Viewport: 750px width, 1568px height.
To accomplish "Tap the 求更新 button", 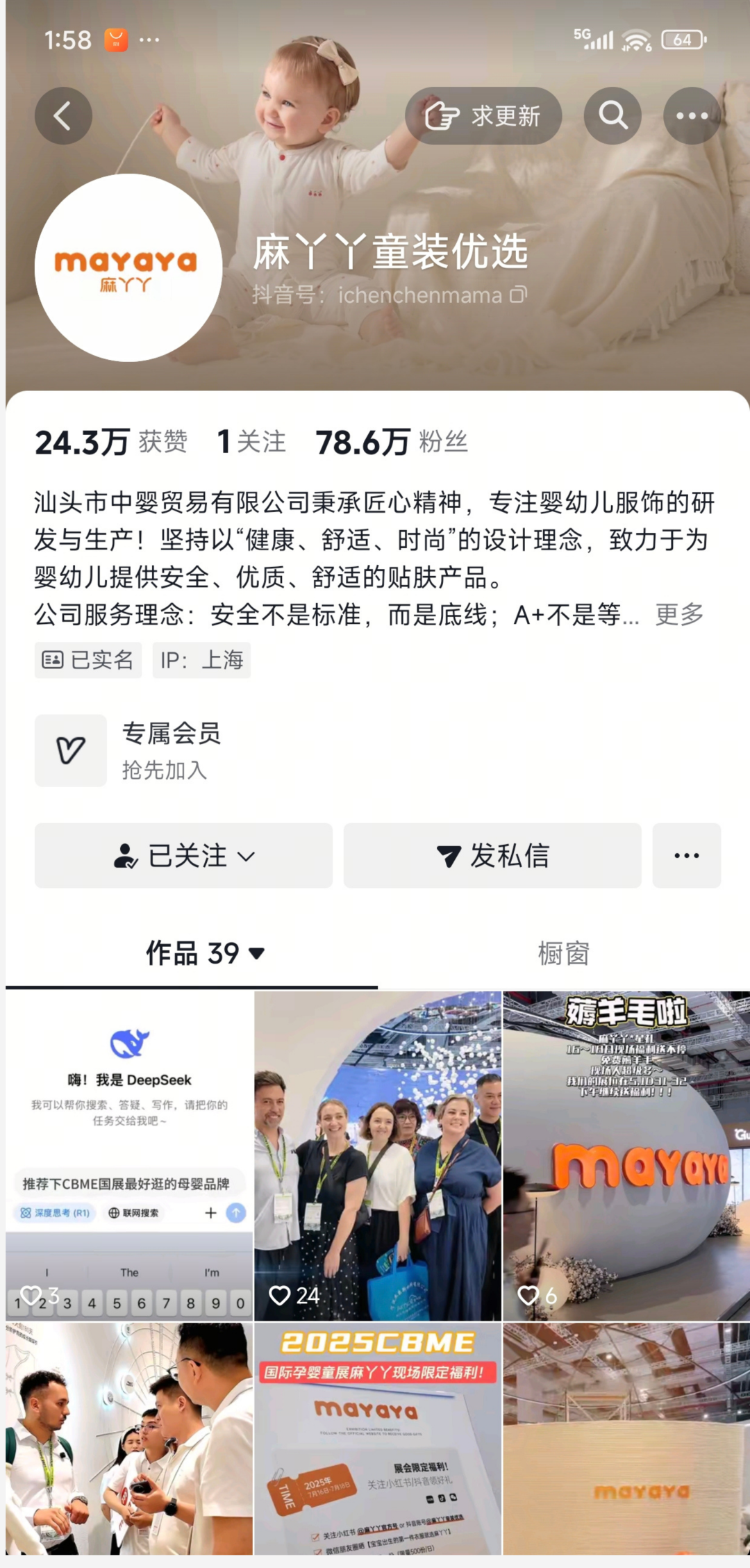I will tap(483, 115).
